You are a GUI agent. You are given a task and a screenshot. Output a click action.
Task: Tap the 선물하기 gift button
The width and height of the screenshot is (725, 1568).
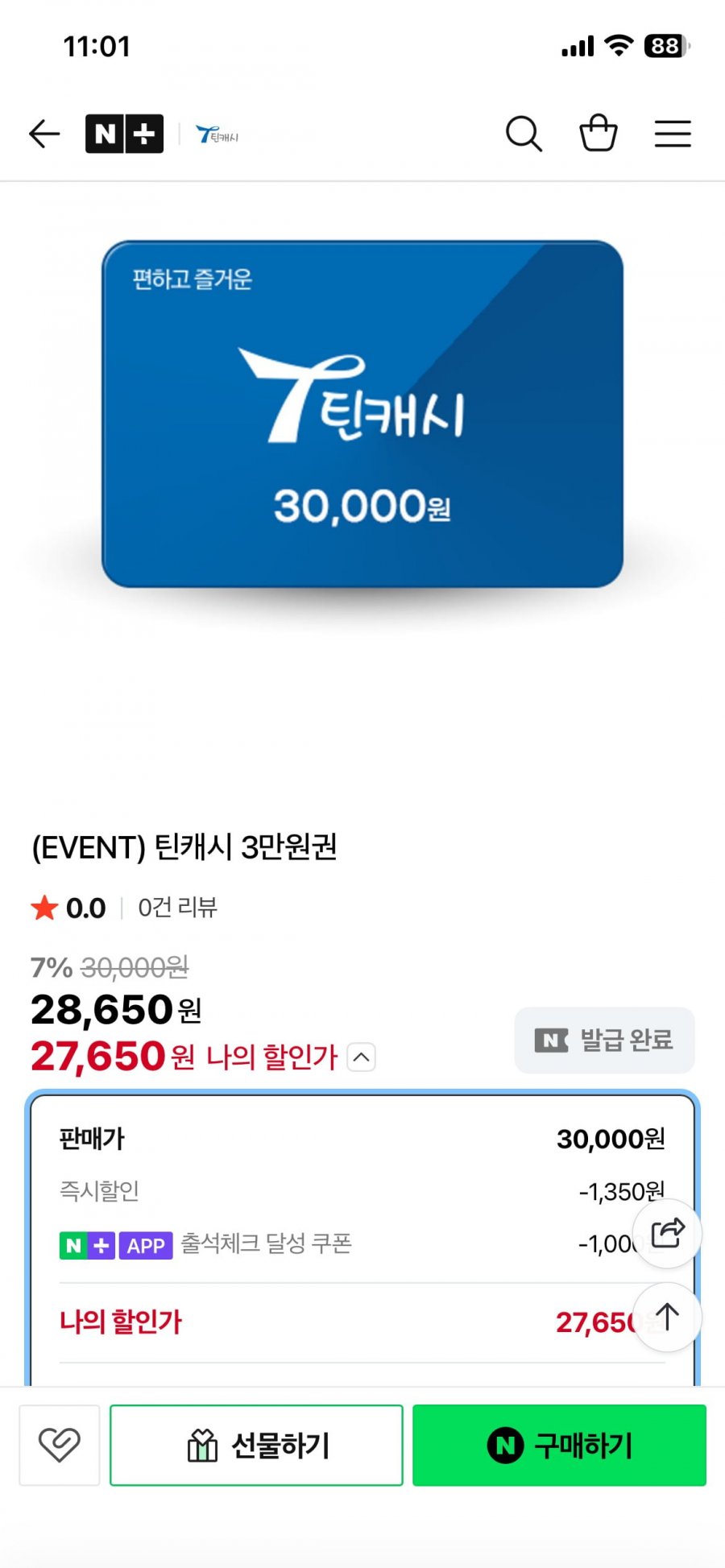tap(256, 1444)
